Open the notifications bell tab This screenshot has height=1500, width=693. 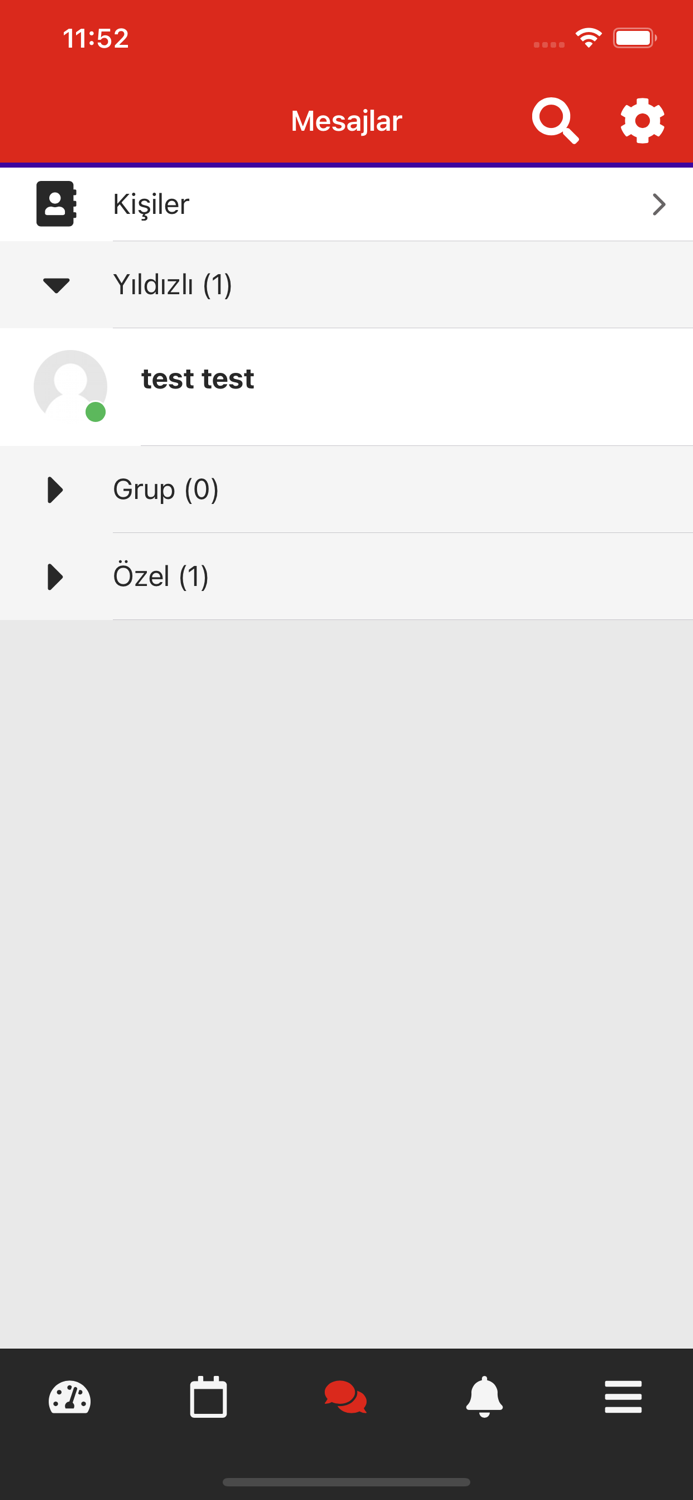click(x=484, y=1397)
